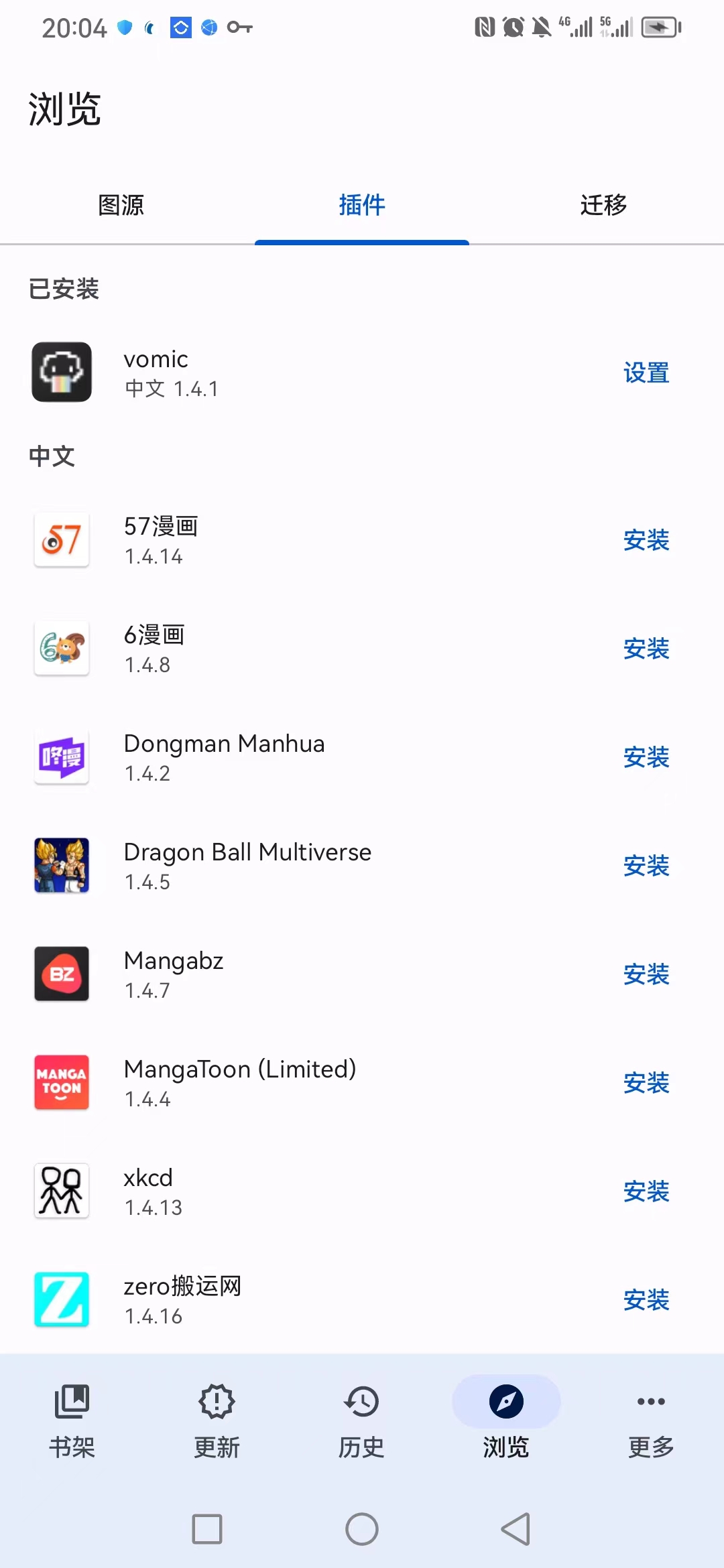Install MangaToon (Limited) extension
This screenshot has width=724, height=1568.
(646, 1083)
